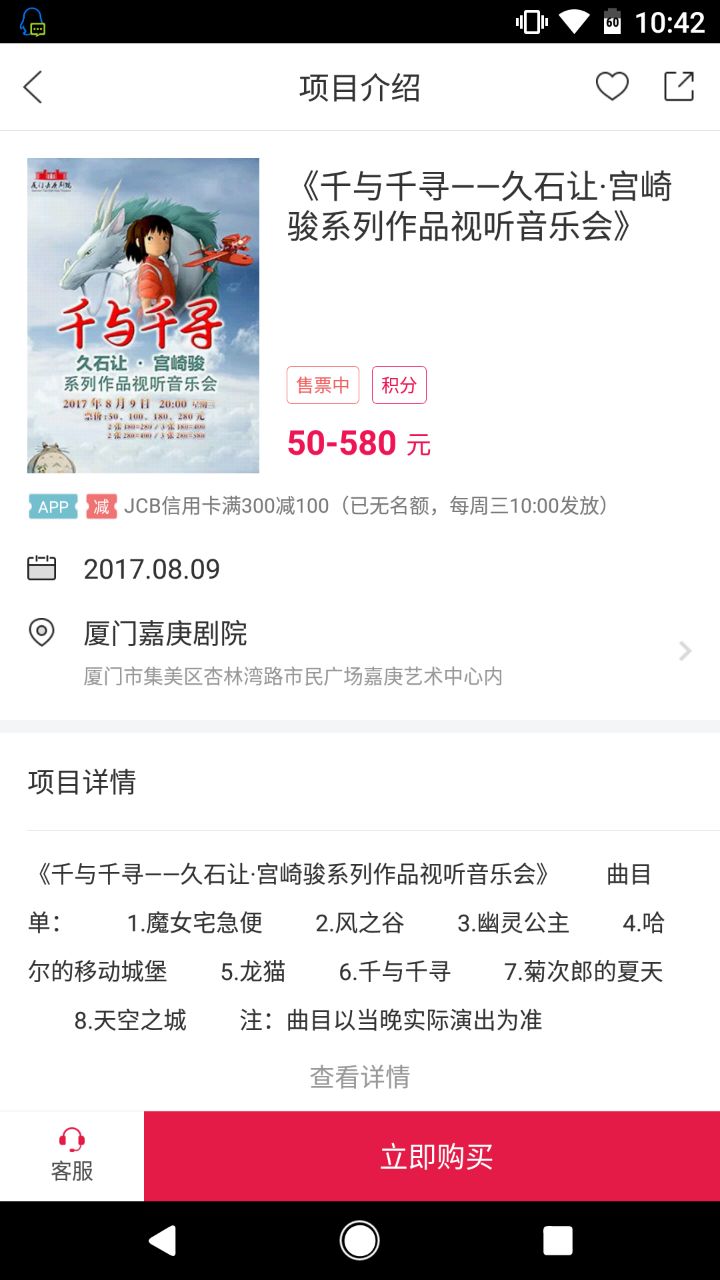Favorite this concert with the heart icon
Screen dimensions: 720x1280
coord(612,87)
